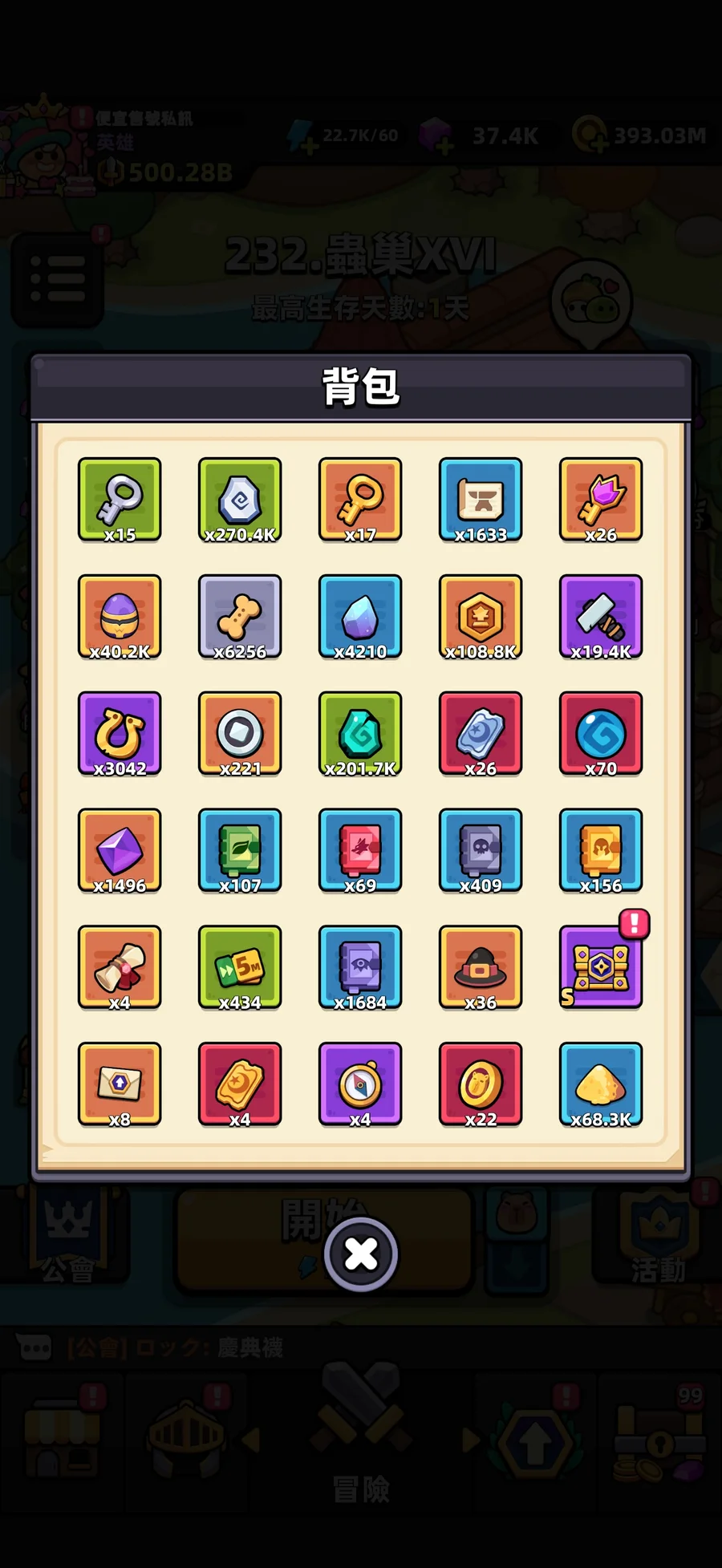View the horseshoe item x3042

tap(120, 733)
